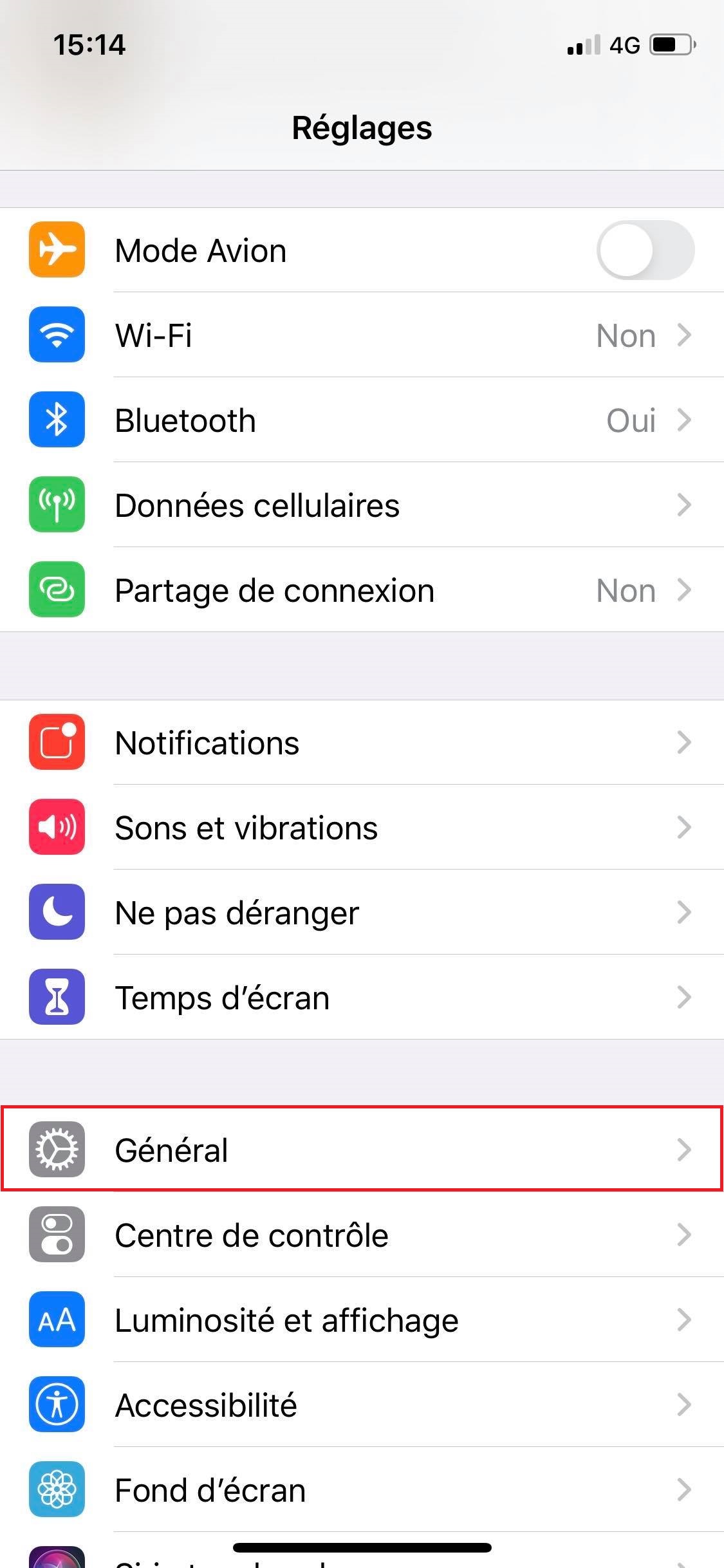Screen dimensions: 724x1568
Task: Open Centre de contrôle
Action: (x=362, y=1235)
